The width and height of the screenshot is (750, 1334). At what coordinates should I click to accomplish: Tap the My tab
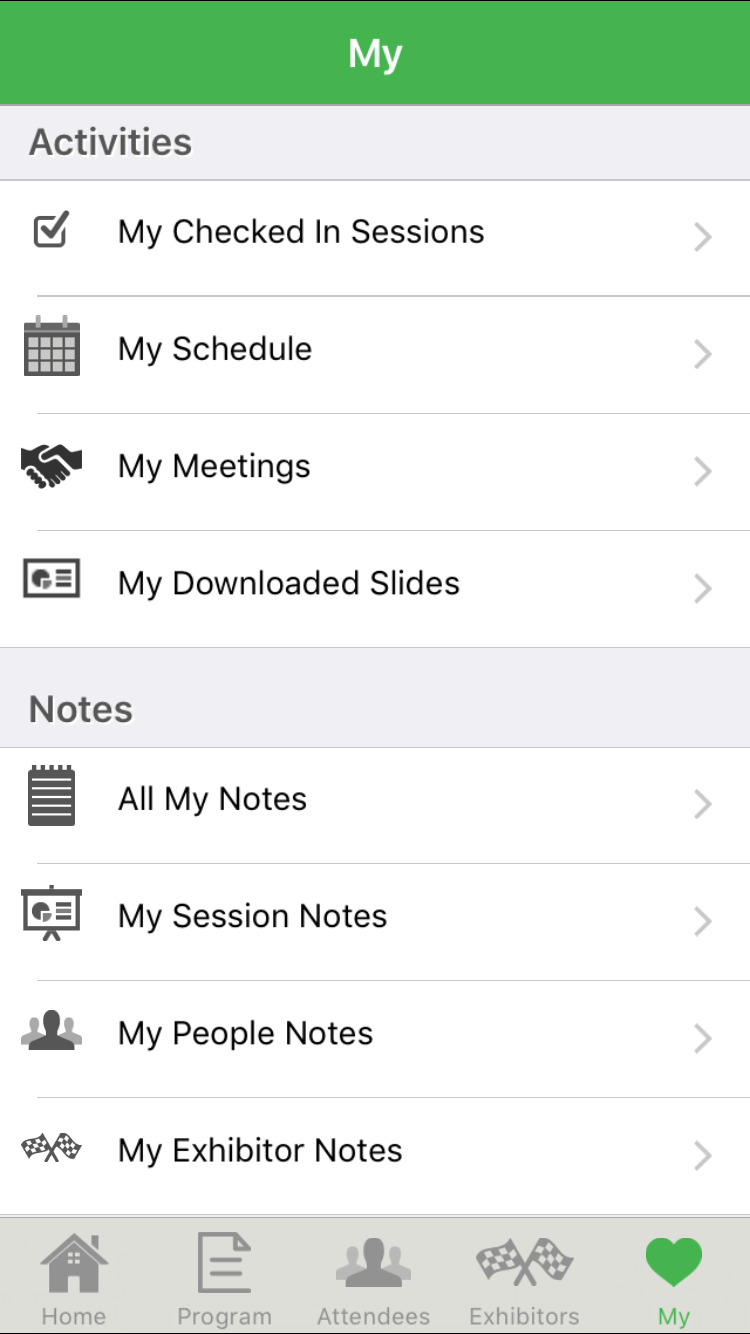[x=674, y=1277]
